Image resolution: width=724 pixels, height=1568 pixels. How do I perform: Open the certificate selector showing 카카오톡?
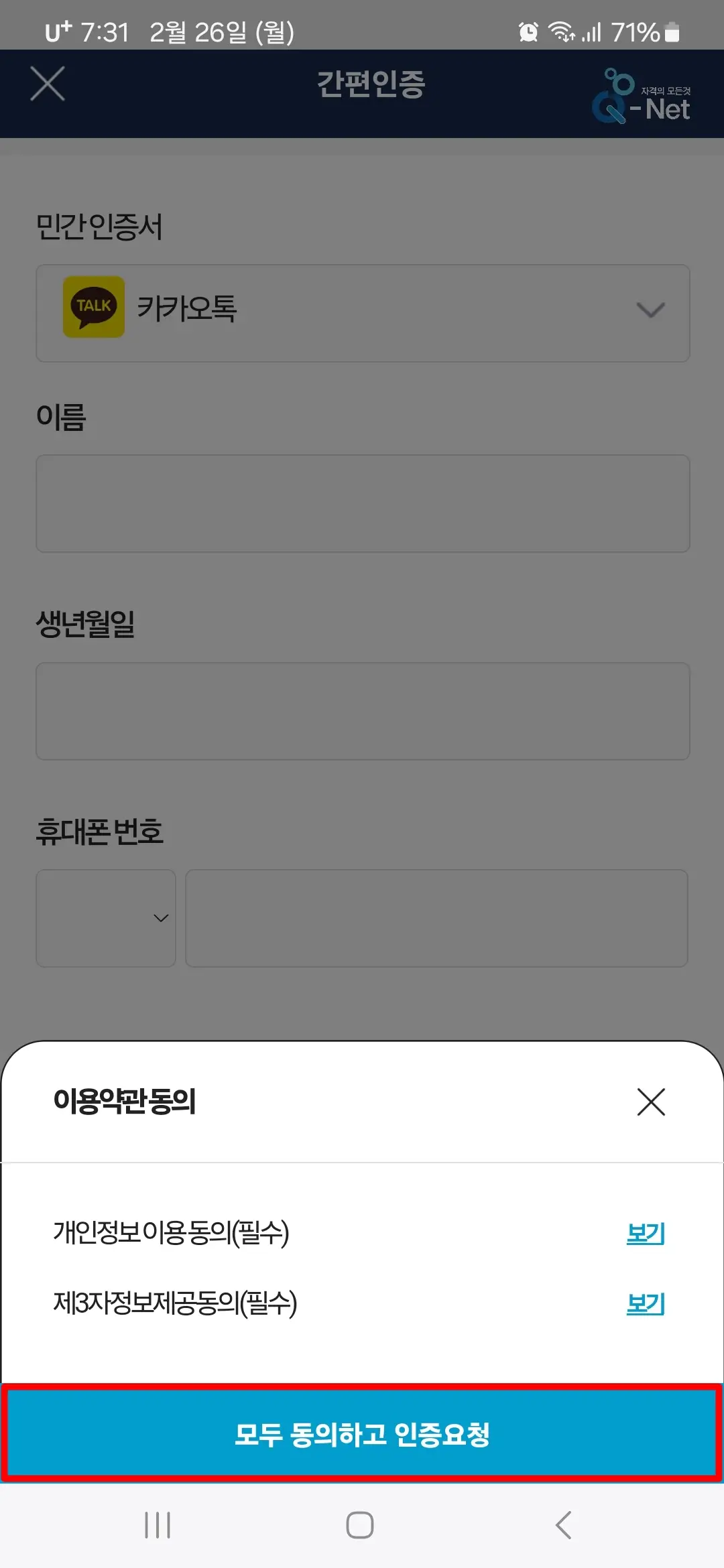point(362,312)
